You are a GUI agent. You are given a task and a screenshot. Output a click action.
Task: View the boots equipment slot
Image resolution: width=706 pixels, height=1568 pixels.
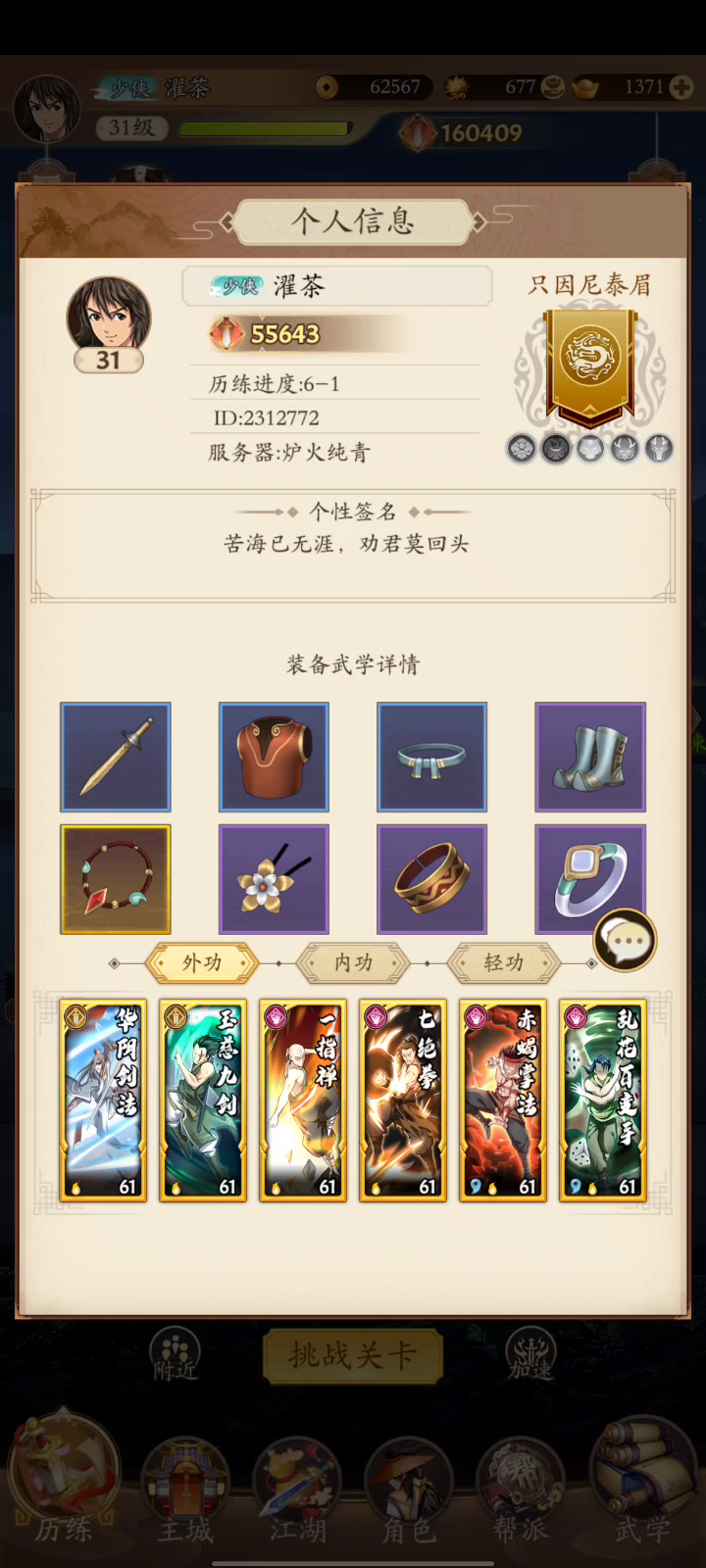click(589, 757)
